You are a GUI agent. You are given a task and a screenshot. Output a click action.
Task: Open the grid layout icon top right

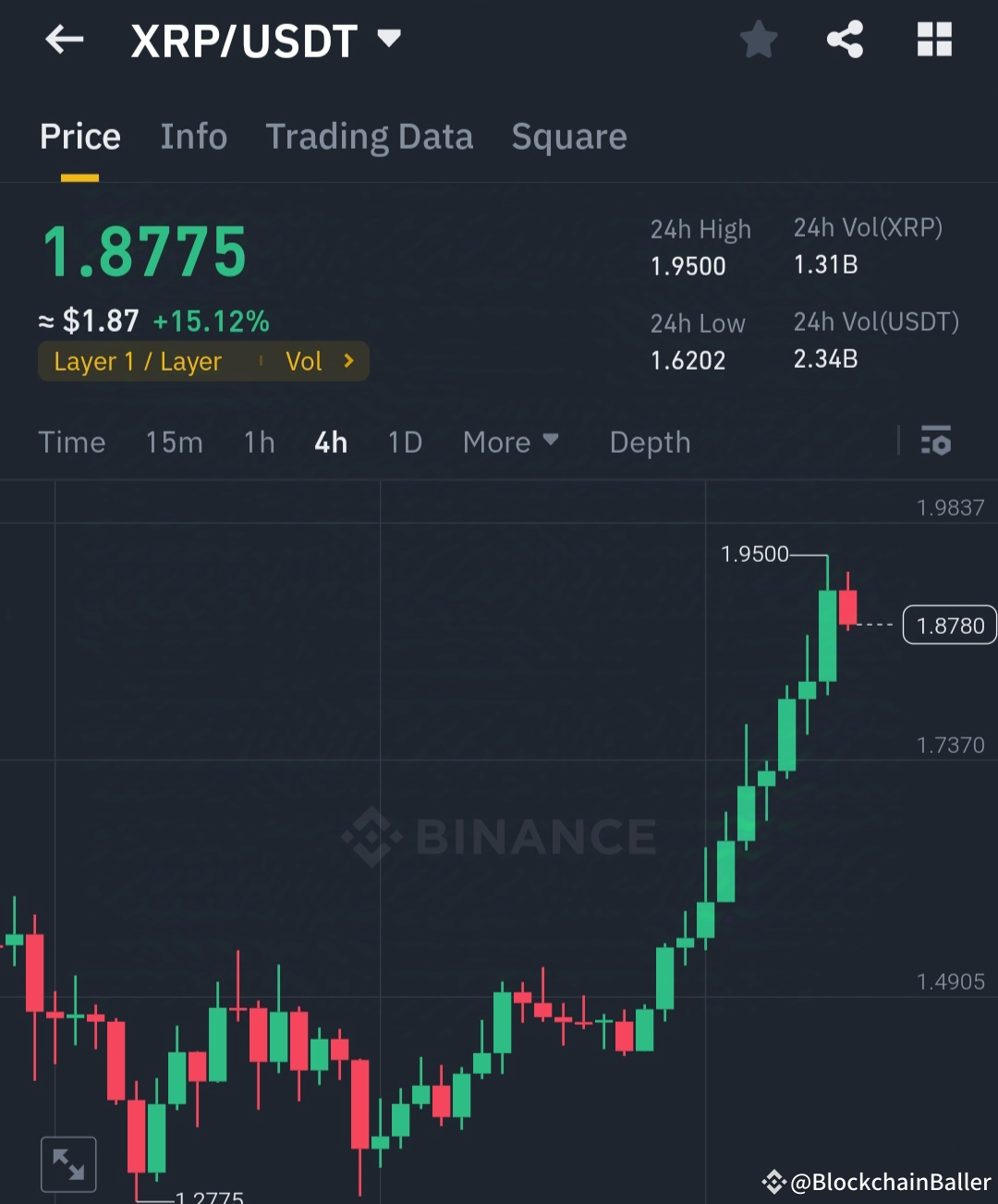point(934,40)
